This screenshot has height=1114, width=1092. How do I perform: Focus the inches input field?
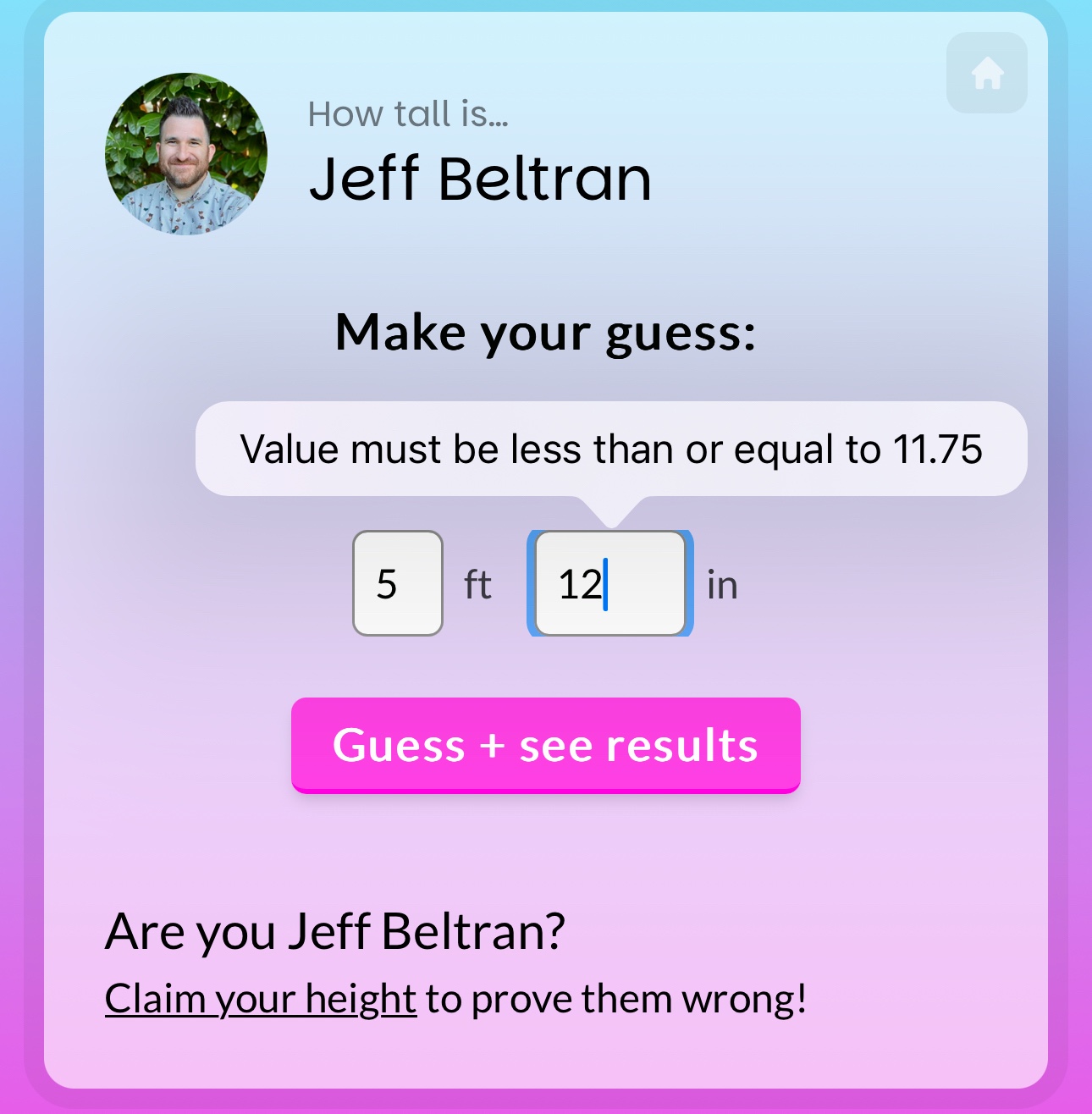coord(610,583)
